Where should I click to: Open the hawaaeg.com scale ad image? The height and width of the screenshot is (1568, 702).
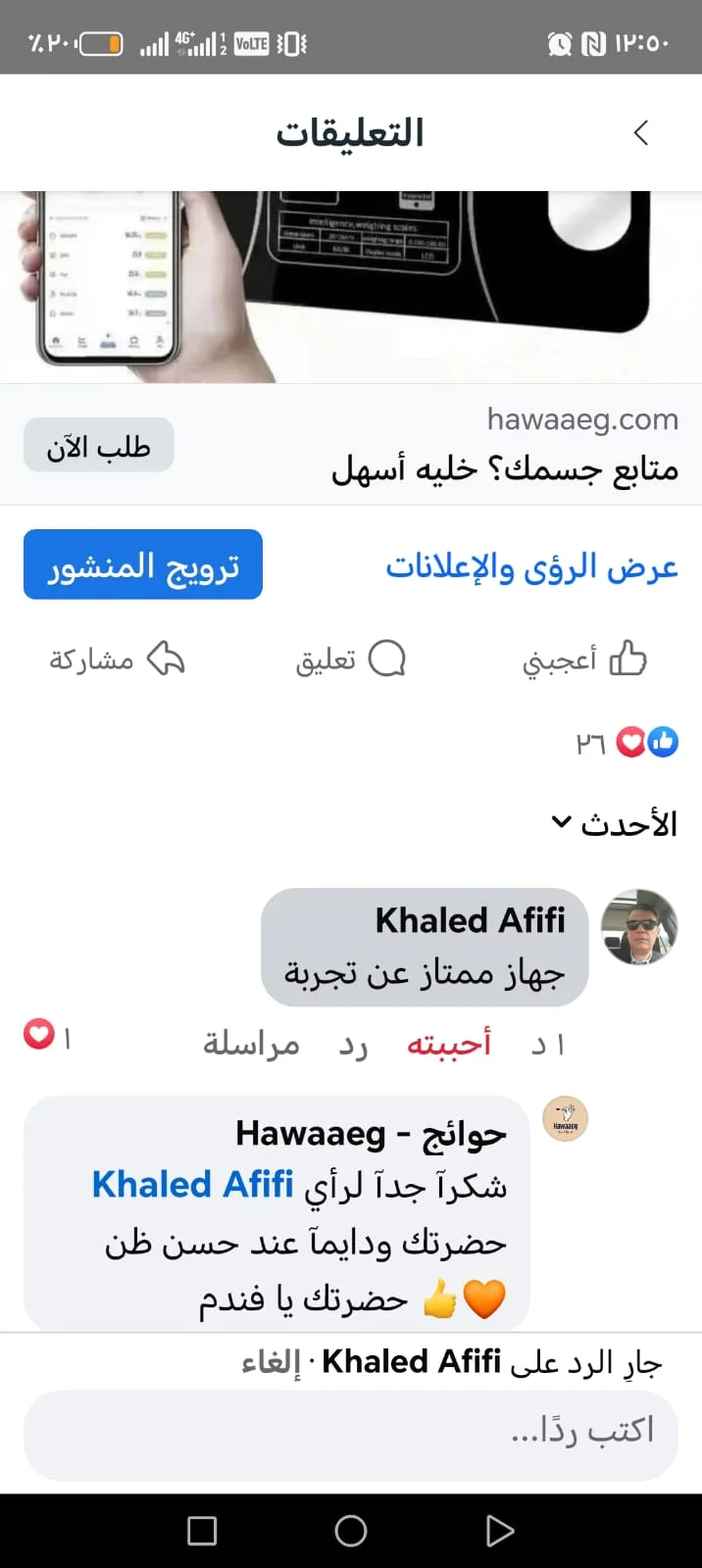351,284
